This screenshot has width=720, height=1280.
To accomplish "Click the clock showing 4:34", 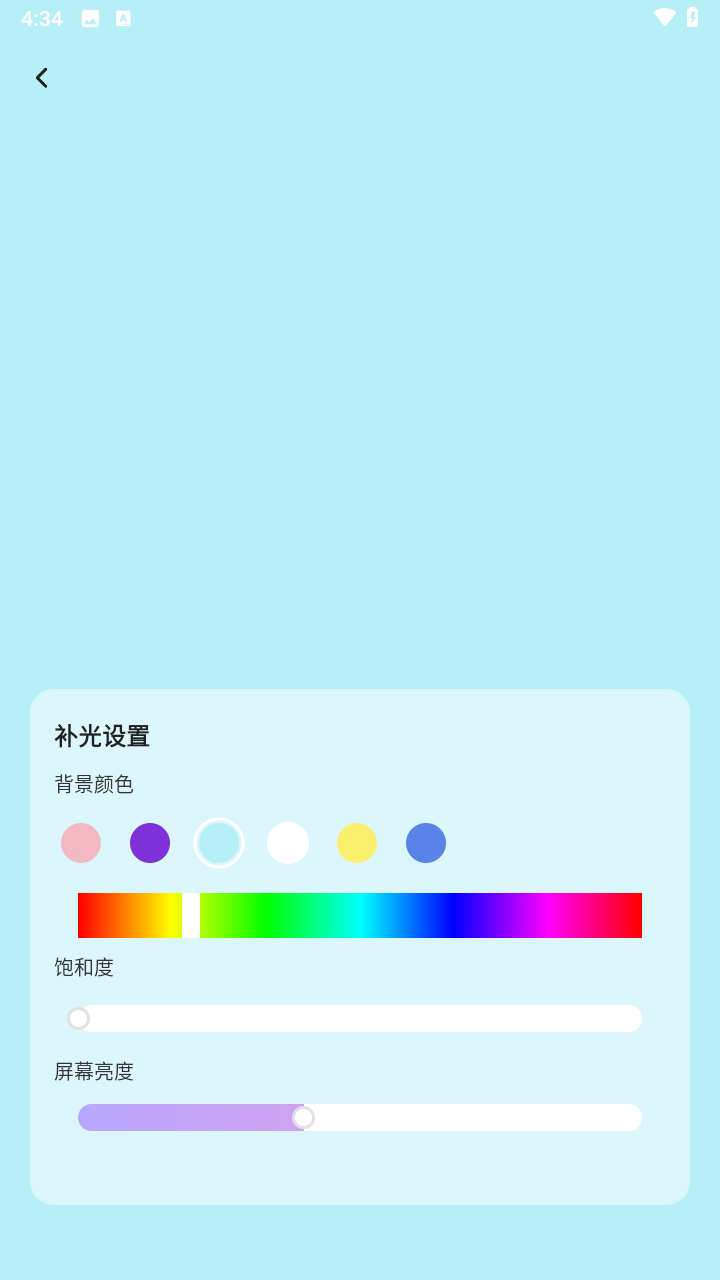I will tap(41, 17).
